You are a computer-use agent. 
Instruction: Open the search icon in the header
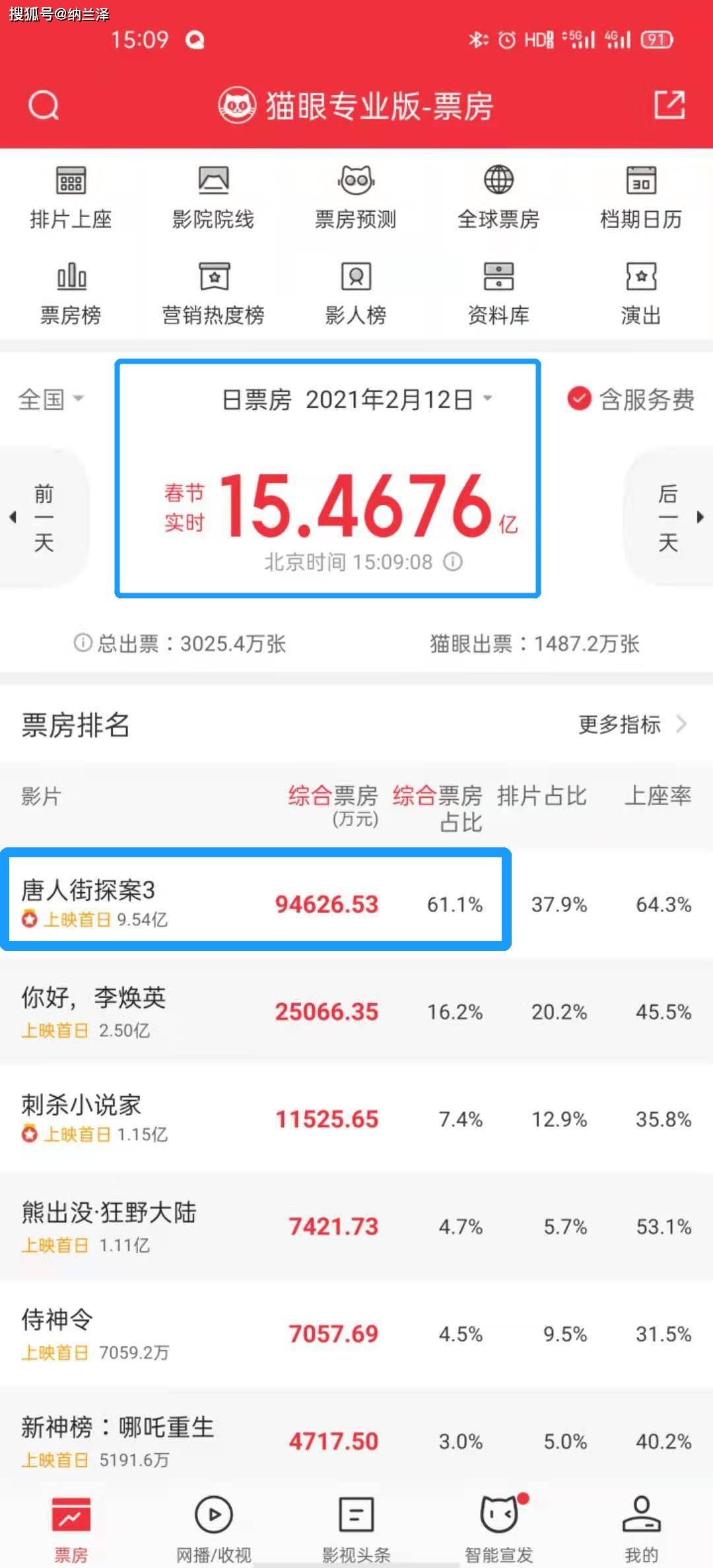44,106
